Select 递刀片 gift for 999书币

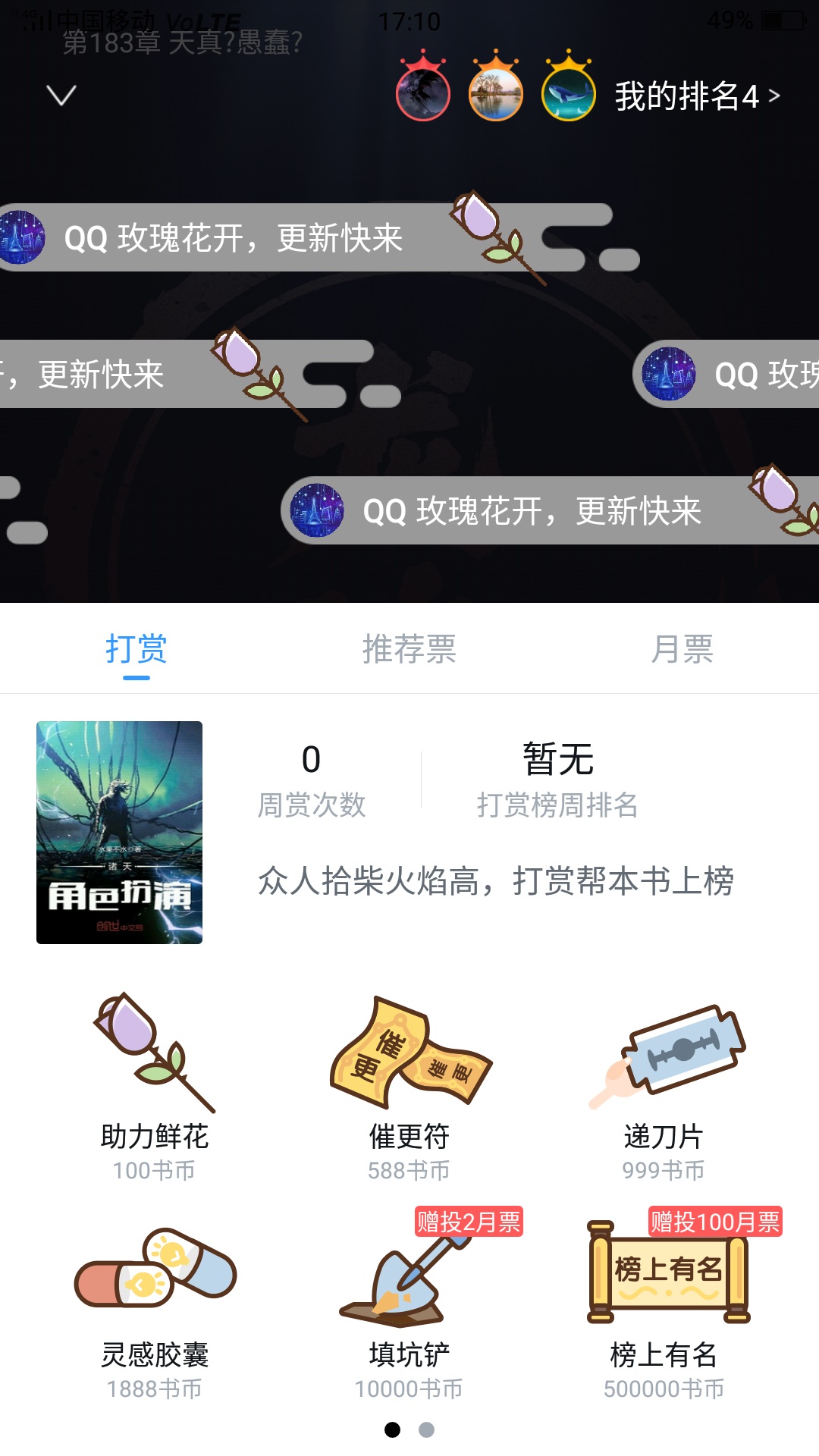coord(664,1086)
